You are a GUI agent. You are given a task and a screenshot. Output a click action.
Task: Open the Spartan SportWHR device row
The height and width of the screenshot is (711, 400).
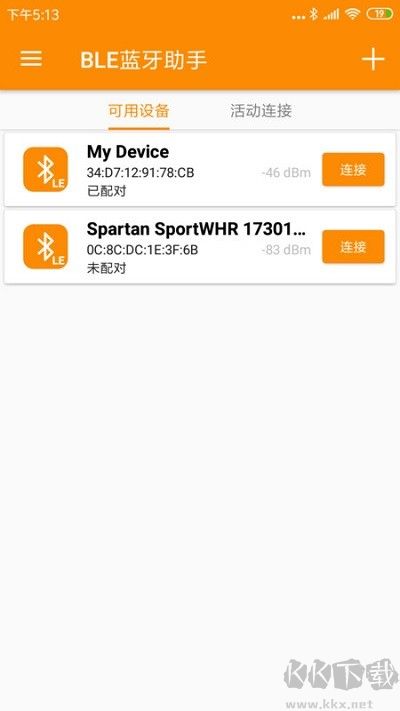click(200, 247)
